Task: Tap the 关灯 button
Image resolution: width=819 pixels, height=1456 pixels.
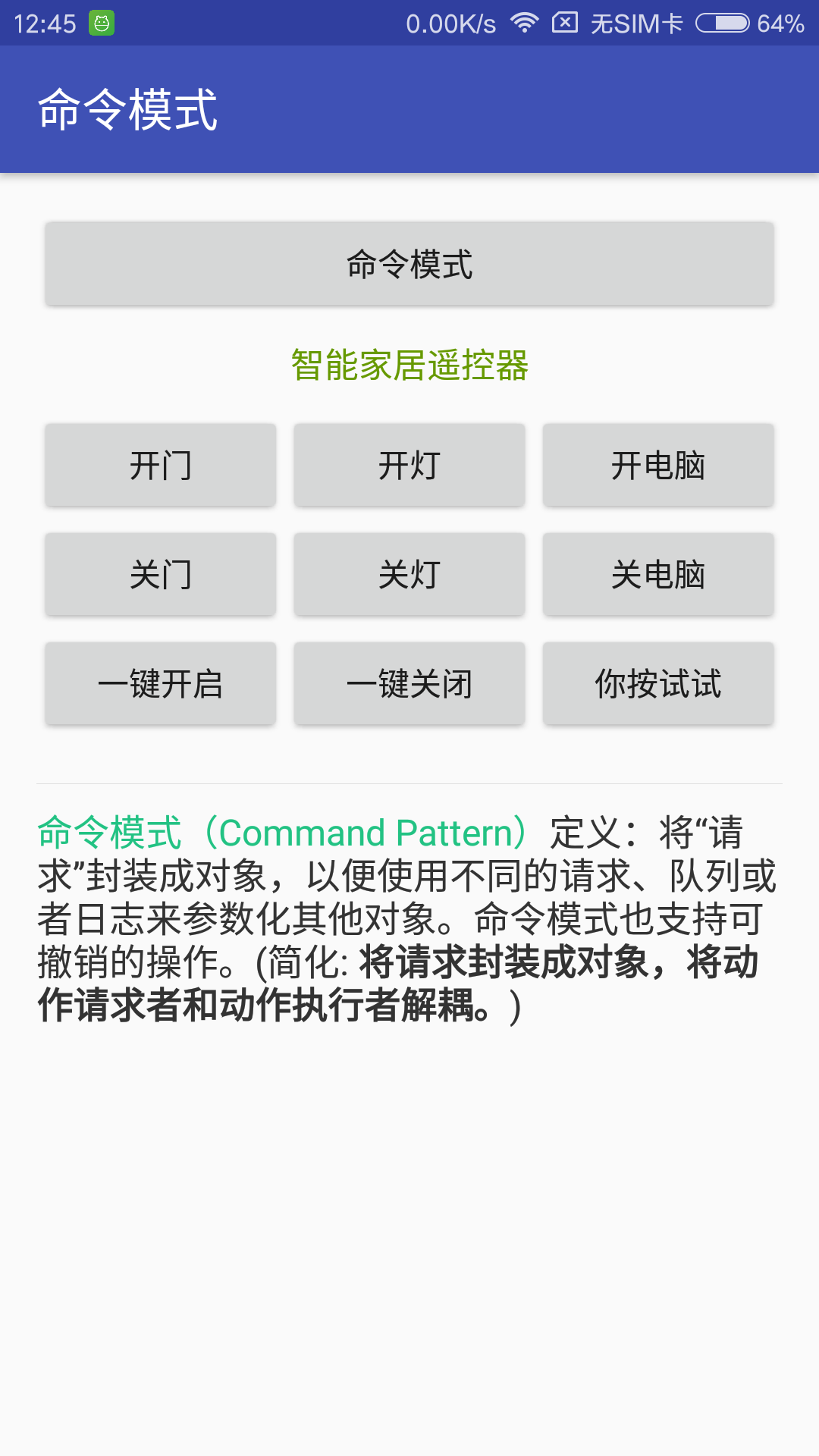Action: coord(409,574)
